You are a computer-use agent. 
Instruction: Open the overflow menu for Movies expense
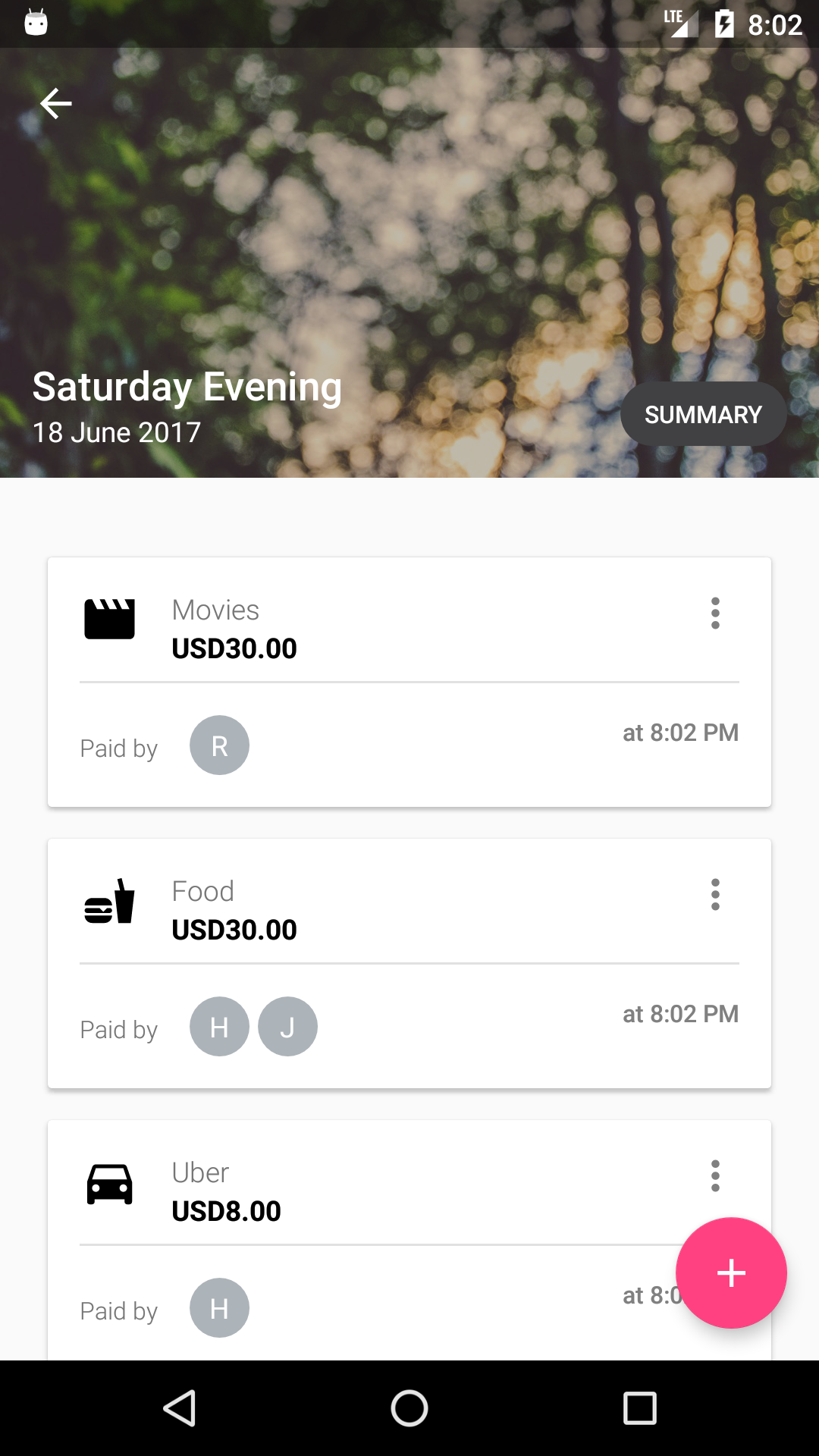click(715, 614)
